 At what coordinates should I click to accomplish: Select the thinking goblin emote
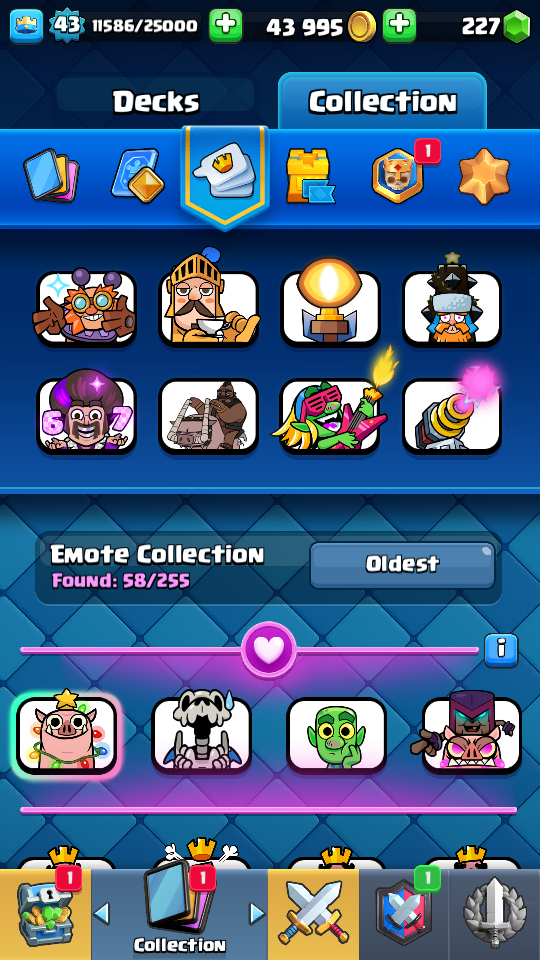pos(337,734)
